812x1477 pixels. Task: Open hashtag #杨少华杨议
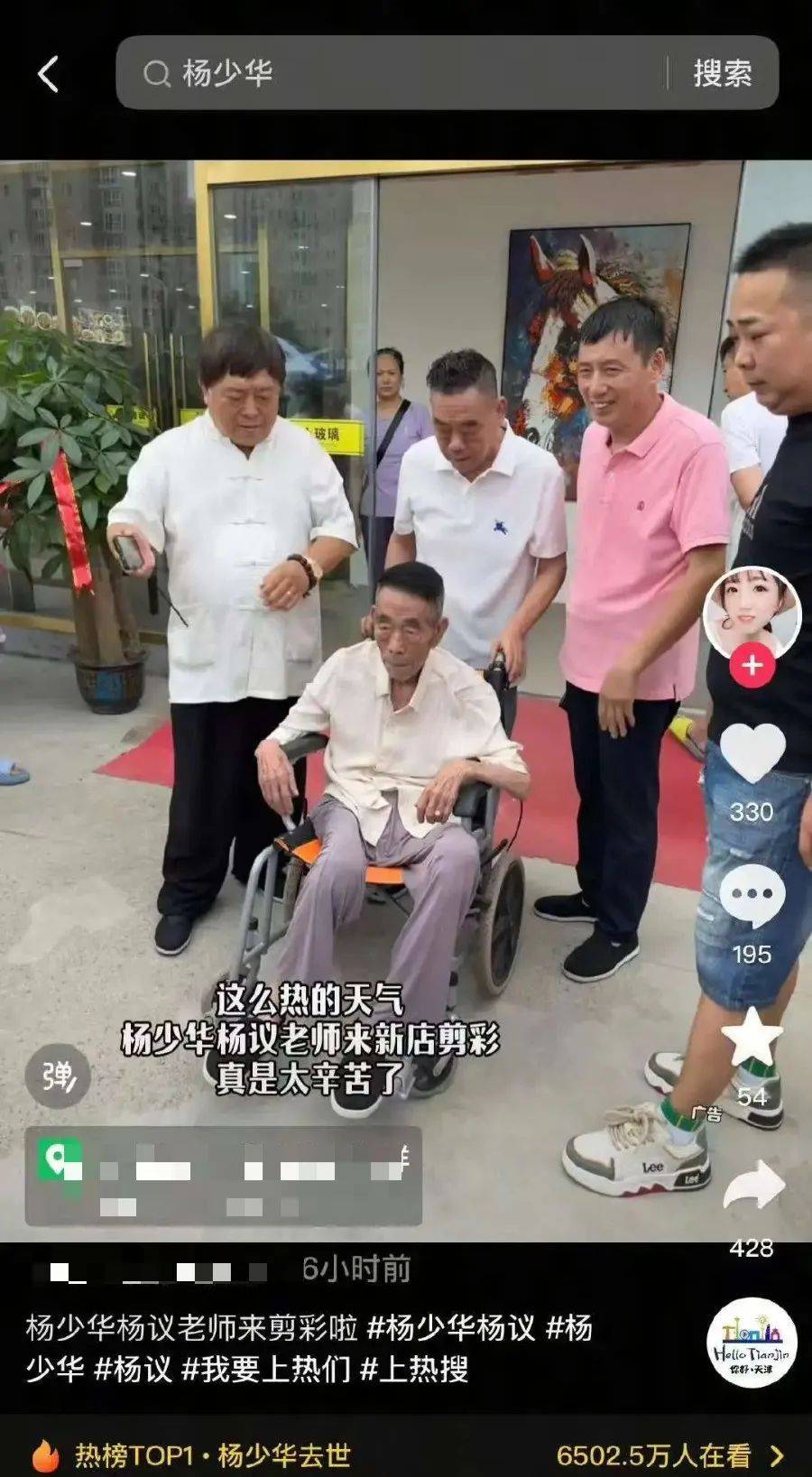450,1328
